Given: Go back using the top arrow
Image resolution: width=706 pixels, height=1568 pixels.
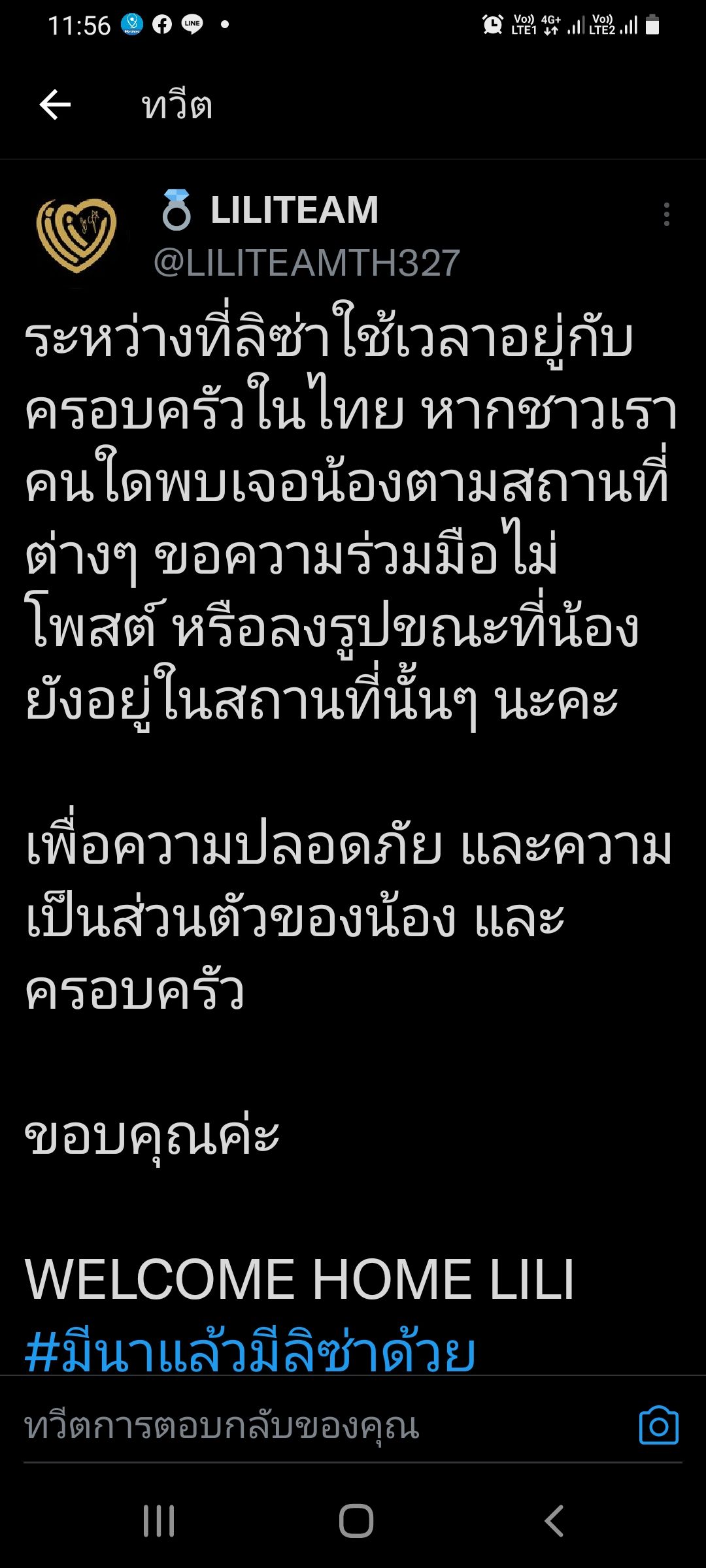Looking at the screenshot, I should pos(55,105).
